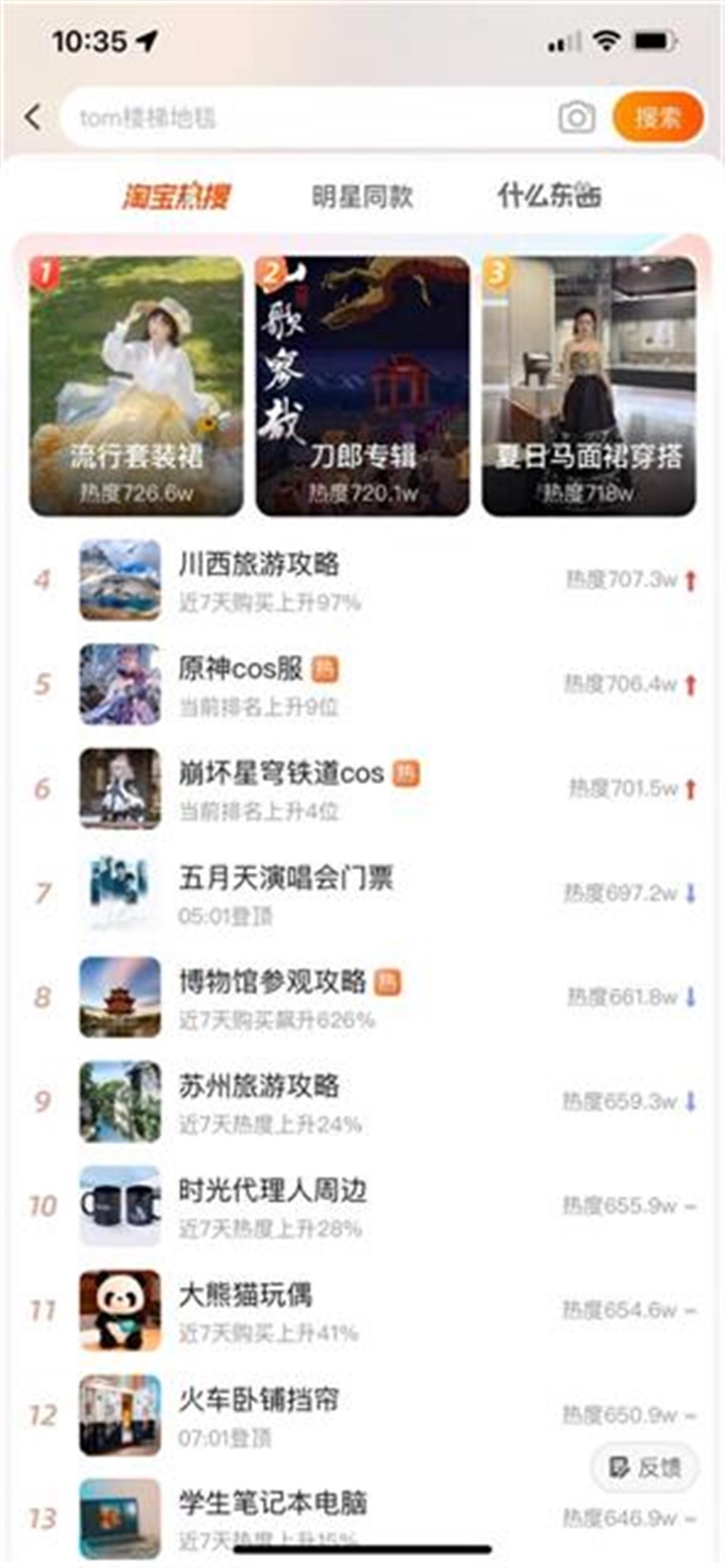Open the 夏日马面裙穿搭 card
The width and height of the screenshot is (725, 1568).
(x=588, y=386)
